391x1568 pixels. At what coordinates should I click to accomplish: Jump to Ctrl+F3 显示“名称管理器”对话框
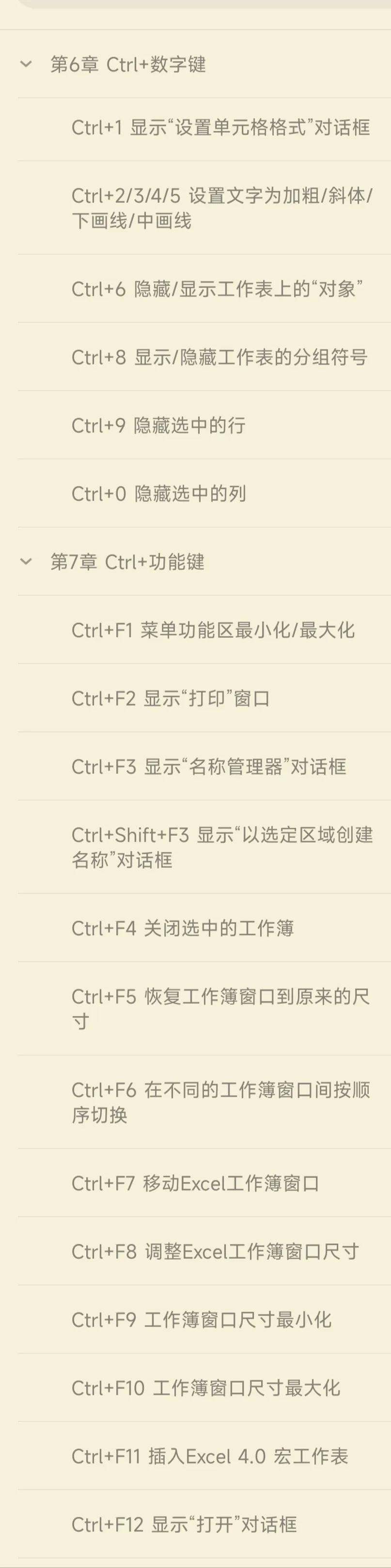click(x=208, y=767)
